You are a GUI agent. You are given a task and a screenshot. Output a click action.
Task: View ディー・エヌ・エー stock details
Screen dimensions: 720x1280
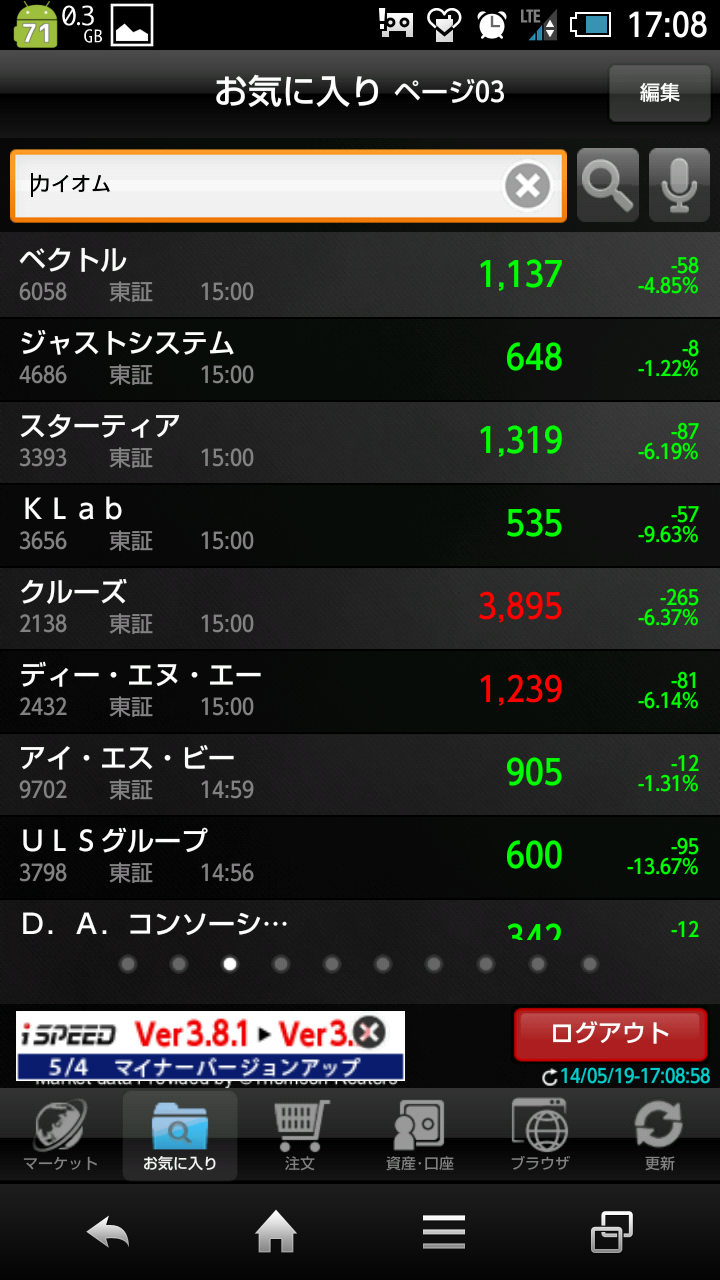click(x=360, y=690)
